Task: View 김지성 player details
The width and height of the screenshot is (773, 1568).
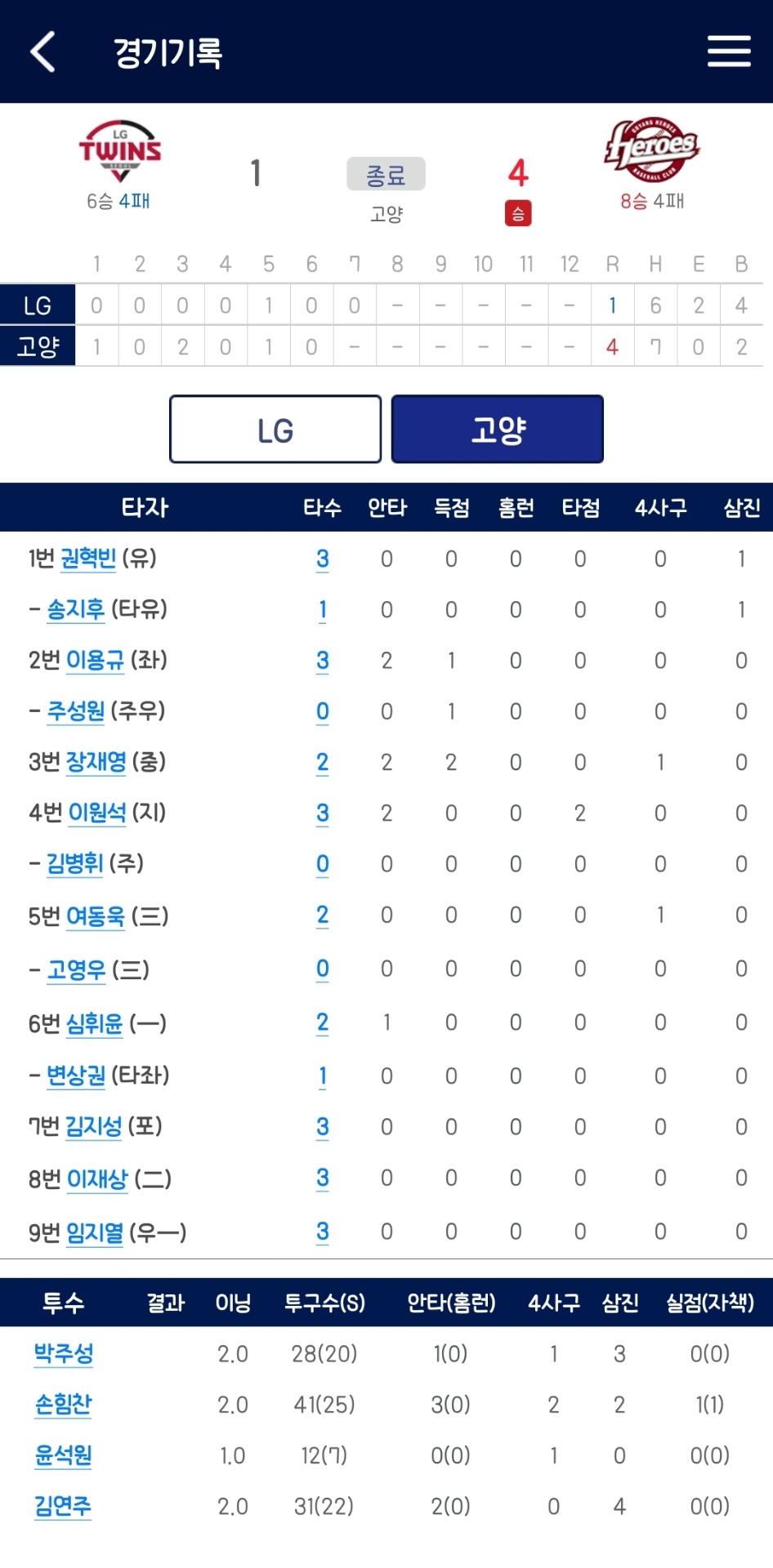Action: coord(93,1127)
